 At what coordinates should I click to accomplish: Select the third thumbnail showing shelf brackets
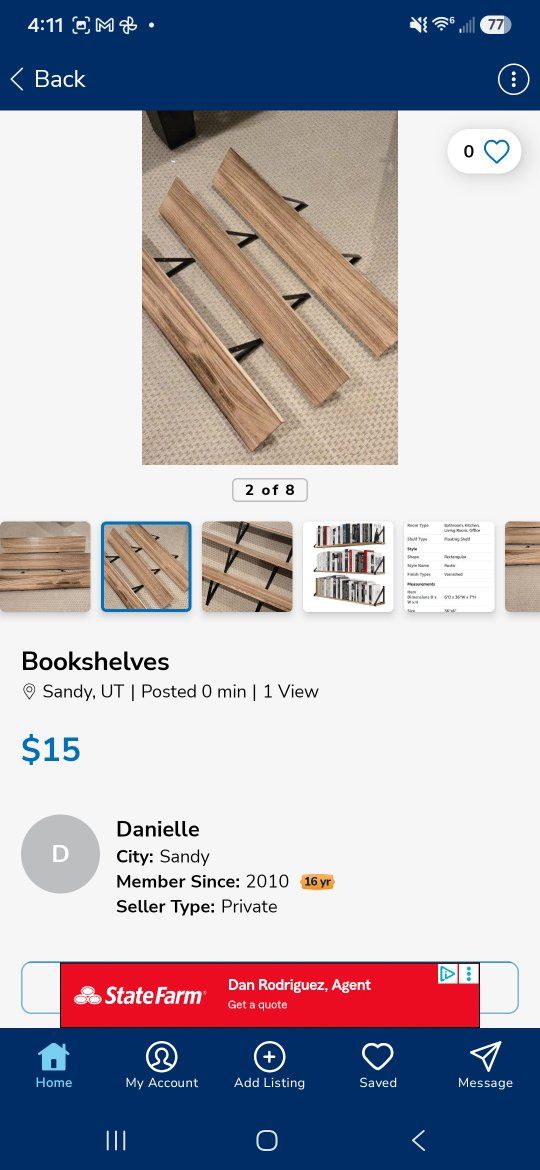tap(247, 566)
